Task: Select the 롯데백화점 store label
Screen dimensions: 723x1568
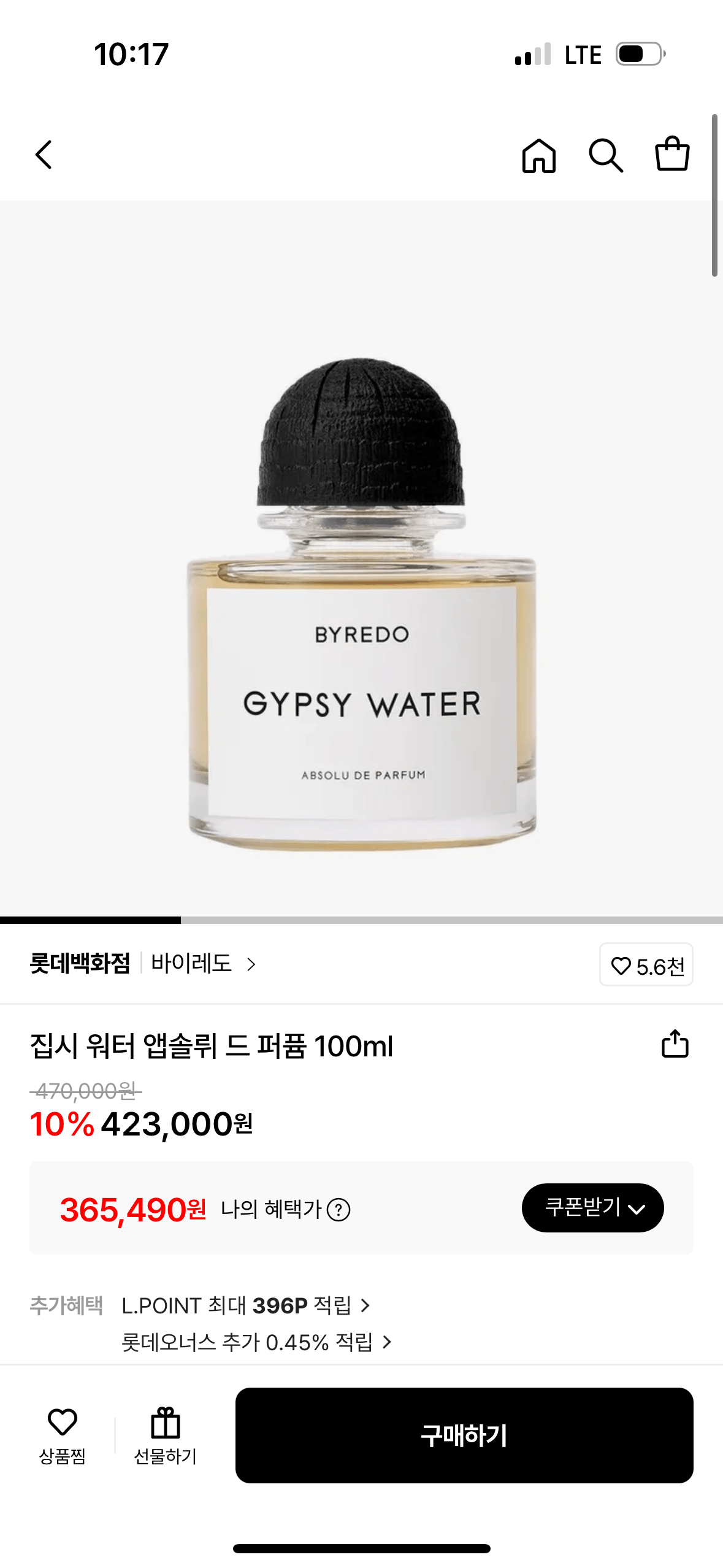Action: point(80,964)
